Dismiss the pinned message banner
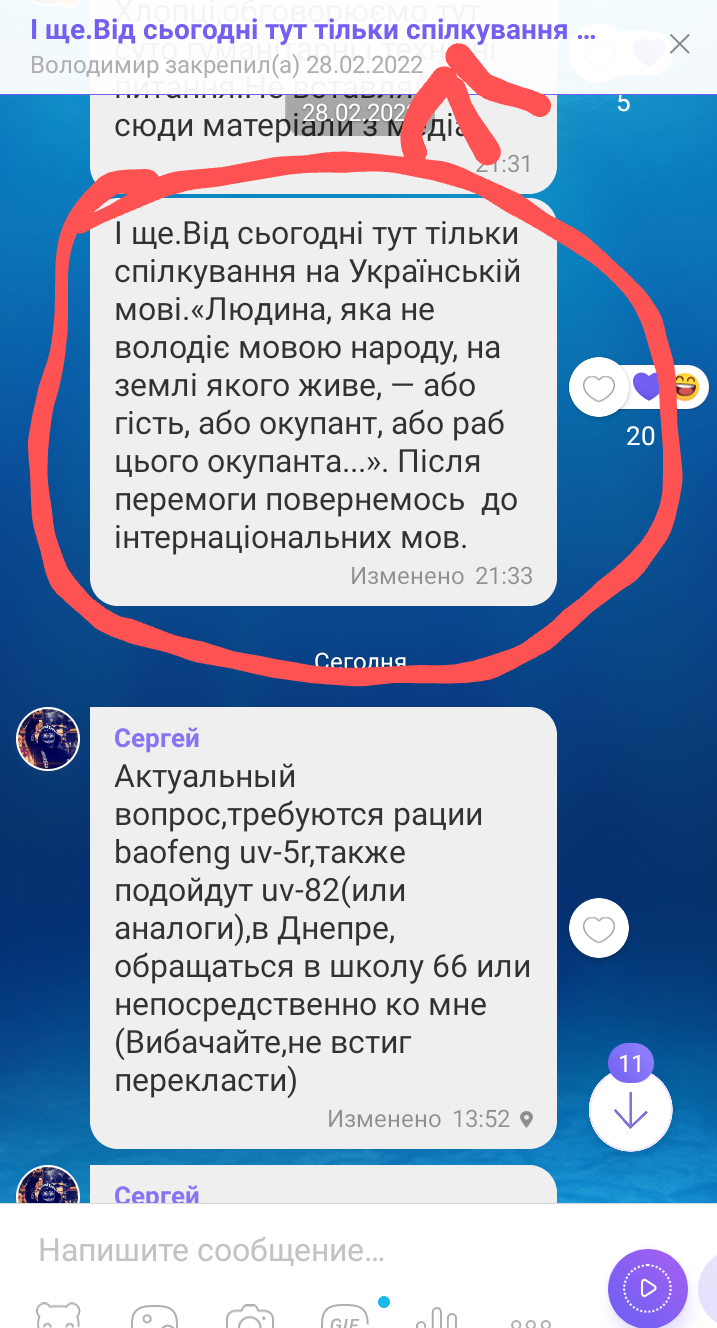The height and width of the screenshot is (1328, 717). pos(680,44)
